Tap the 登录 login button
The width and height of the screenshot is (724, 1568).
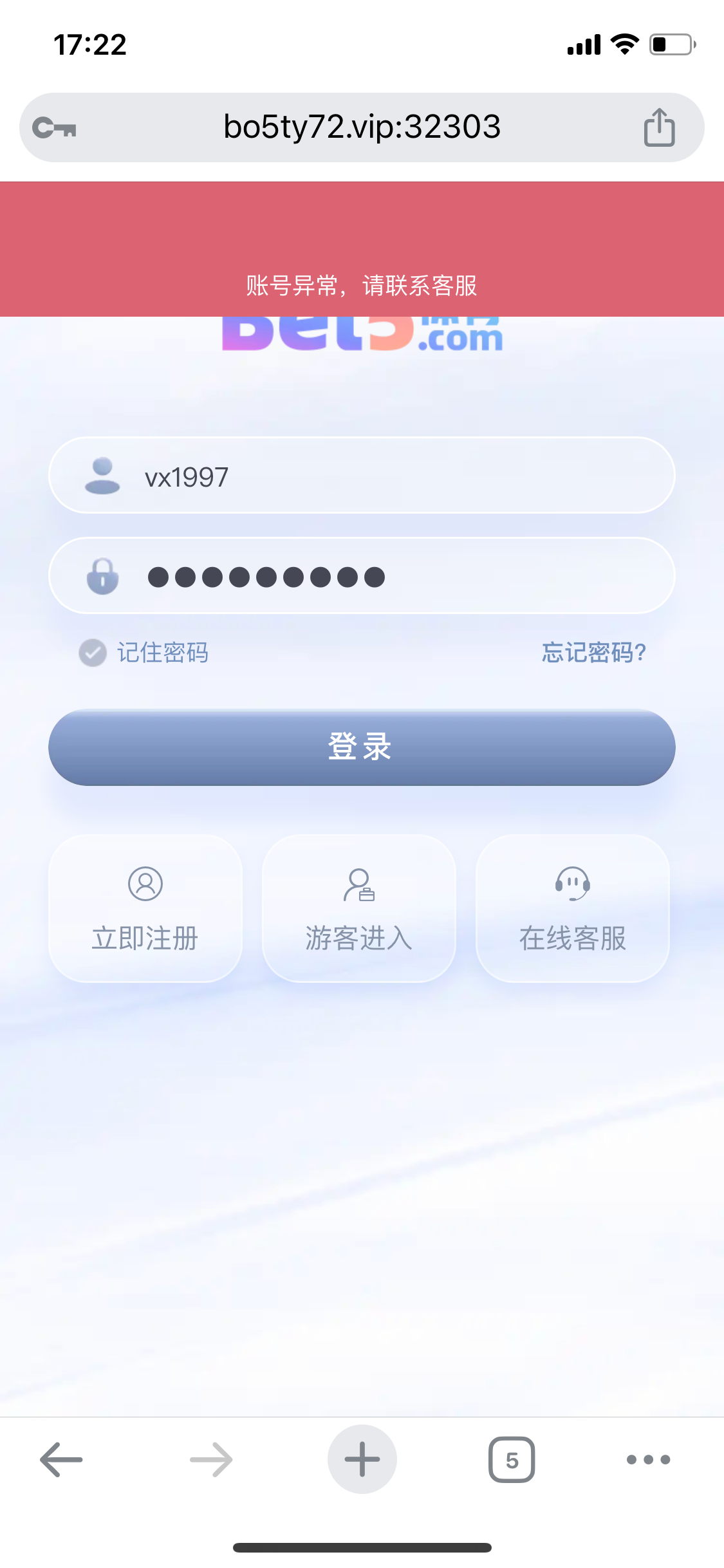pos(362,747)
